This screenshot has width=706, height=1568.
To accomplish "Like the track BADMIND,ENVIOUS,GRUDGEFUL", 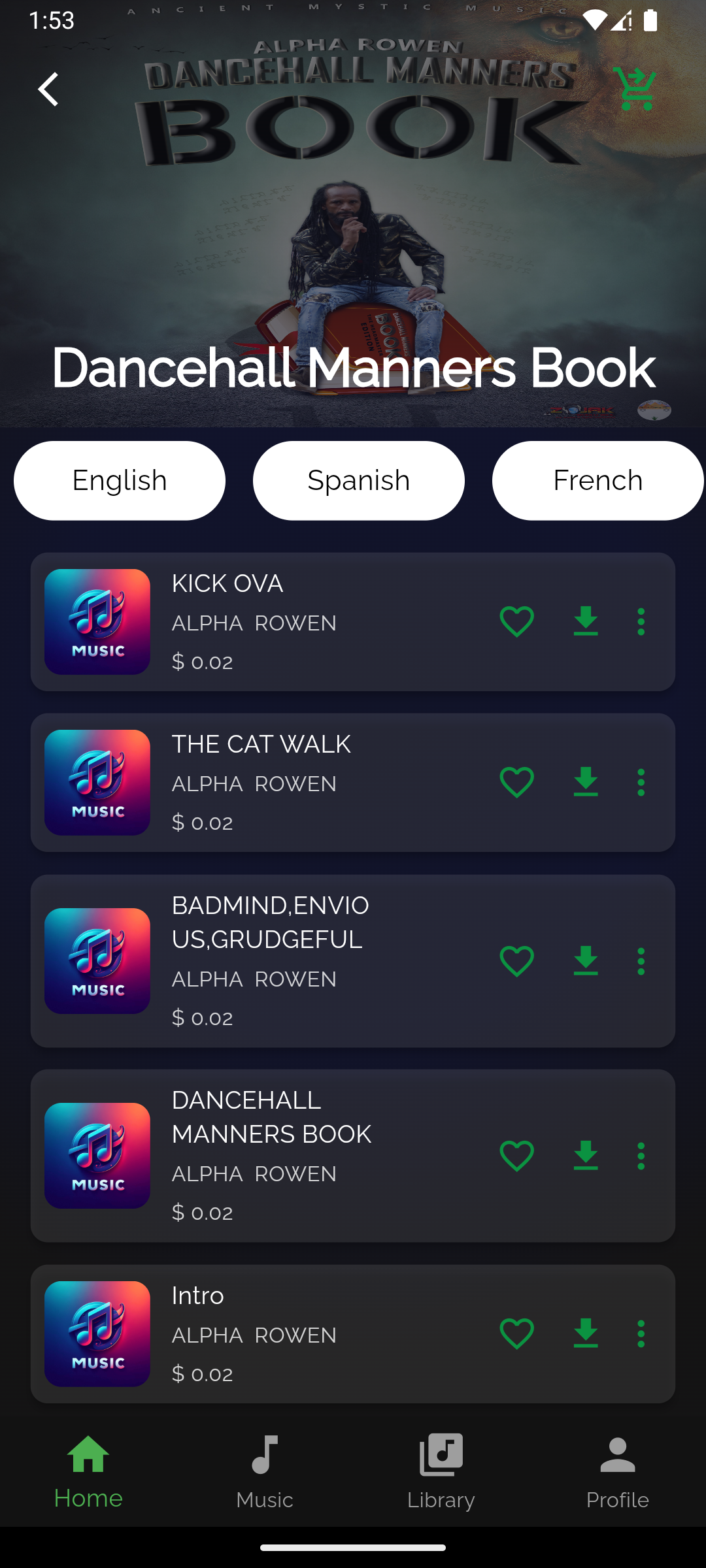I will click(x=516, y=960).
